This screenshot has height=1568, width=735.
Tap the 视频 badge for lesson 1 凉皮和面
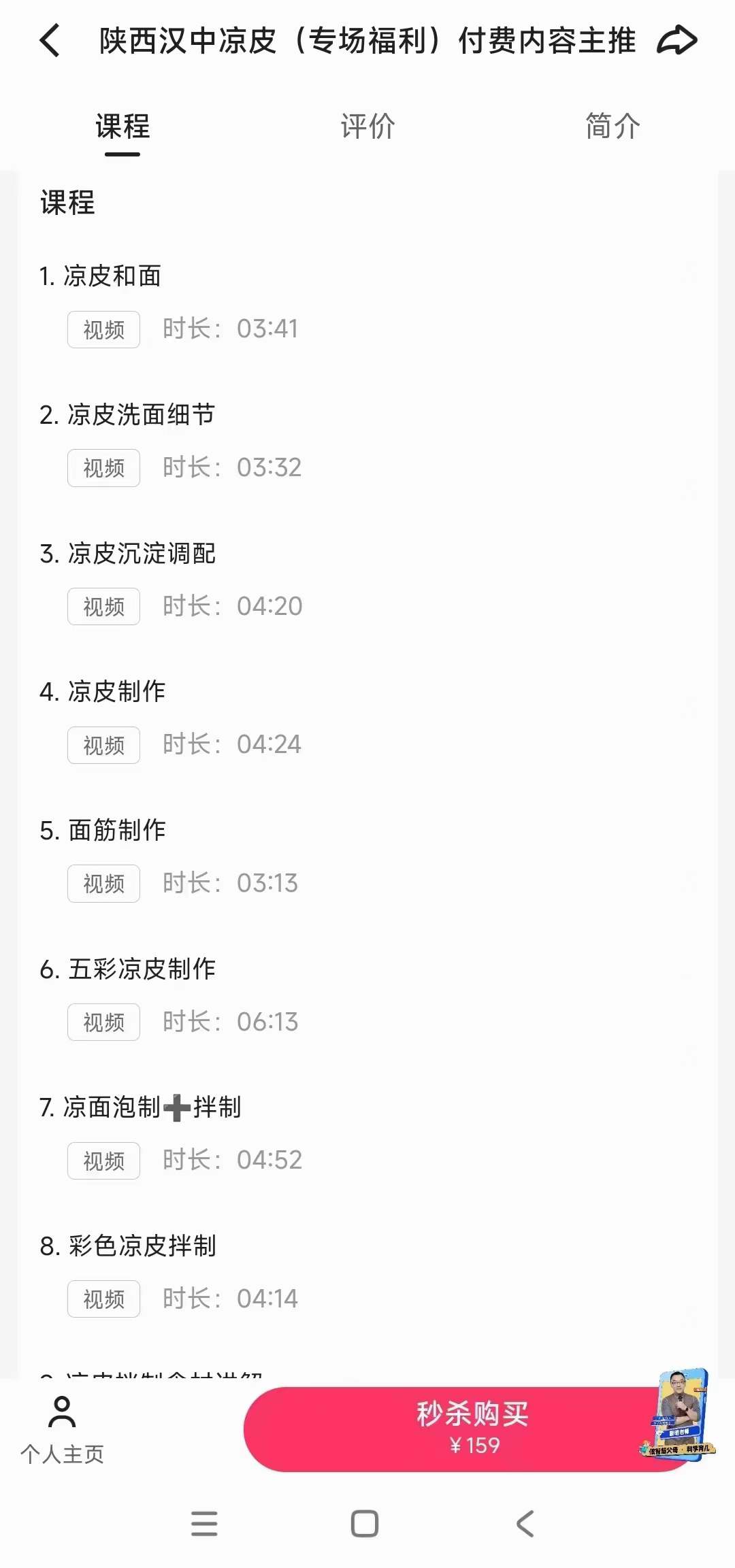103,329
